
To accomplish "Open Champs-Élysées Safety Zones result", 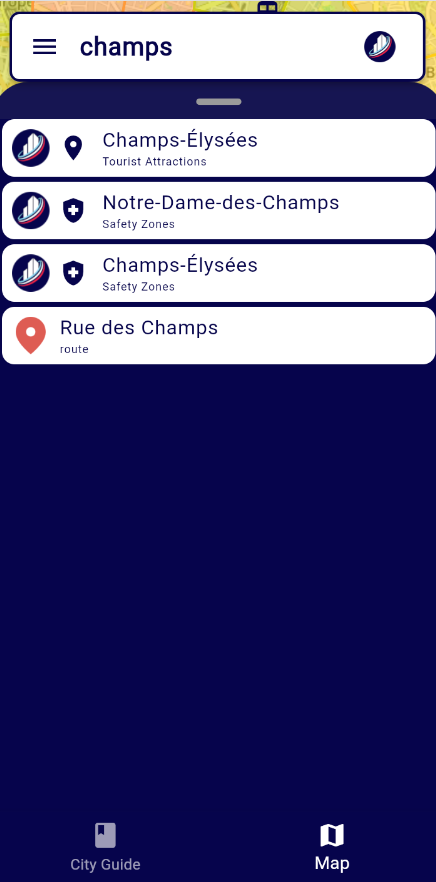I will (x=218, y=273).
